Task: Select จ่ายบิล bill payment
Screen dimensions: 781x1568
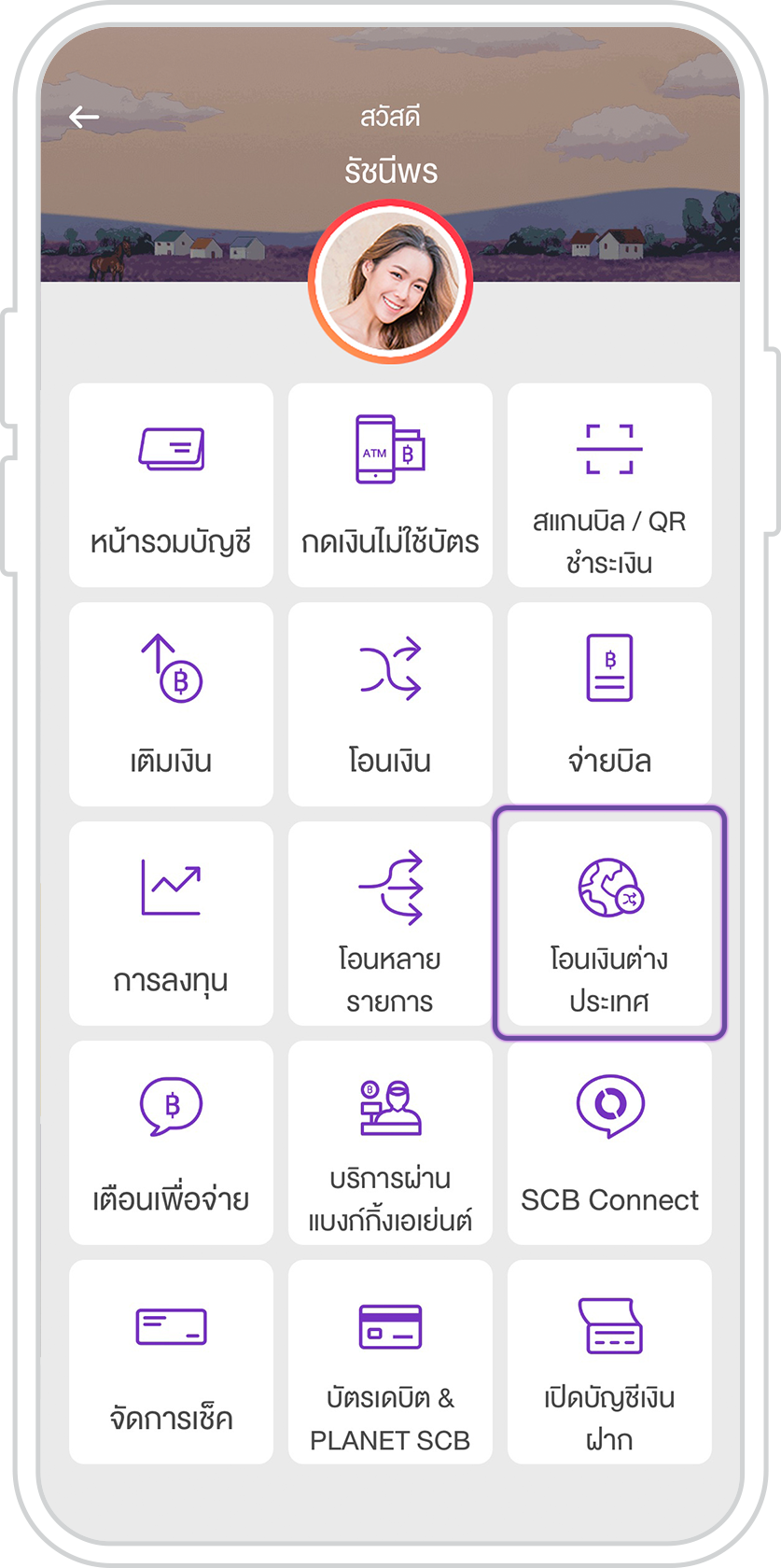Action: (609, 705)
